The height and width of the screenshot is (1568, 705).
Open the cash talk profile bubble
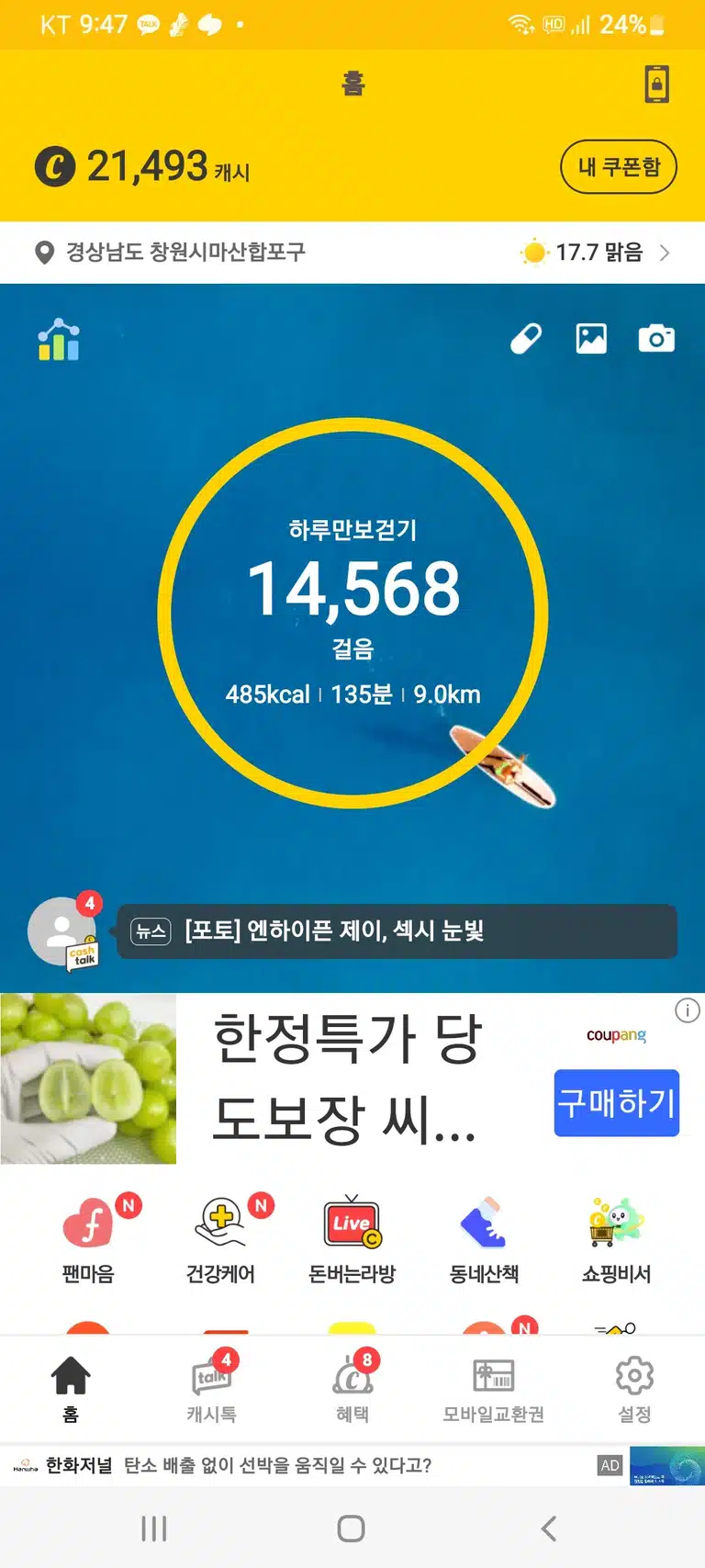coord(62,931)
